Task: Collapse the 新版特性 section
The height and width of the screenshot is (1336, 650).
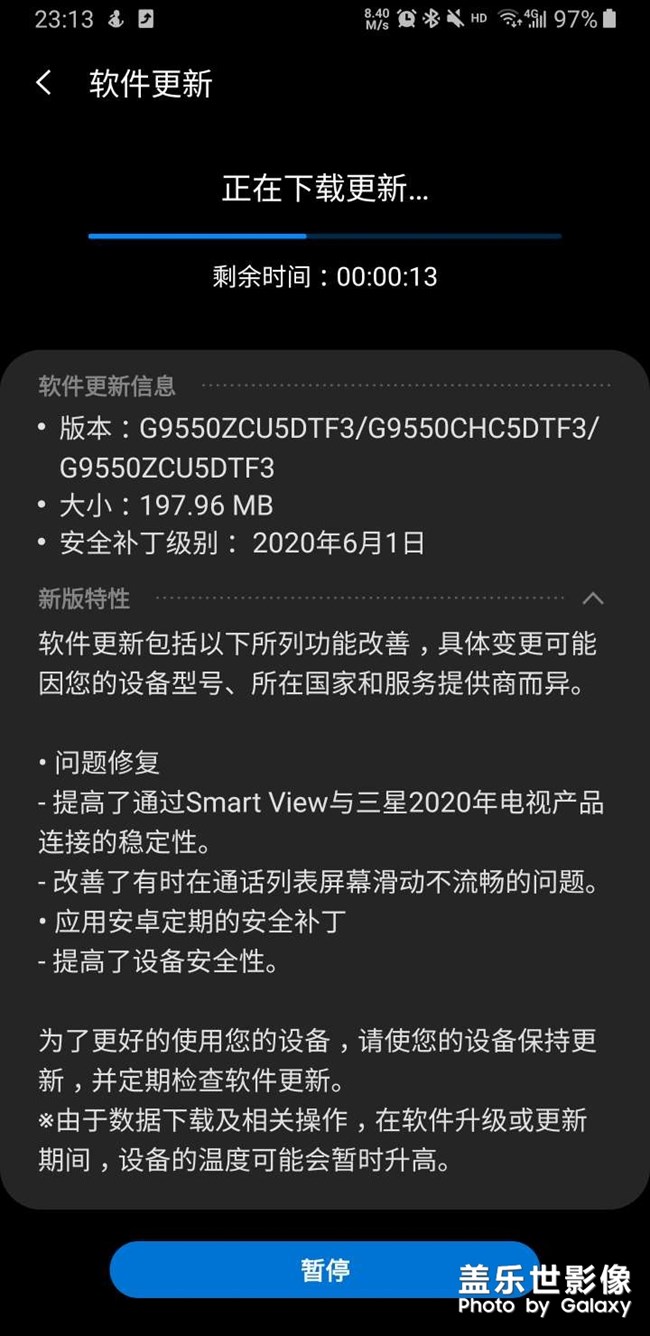Action: 592,599
